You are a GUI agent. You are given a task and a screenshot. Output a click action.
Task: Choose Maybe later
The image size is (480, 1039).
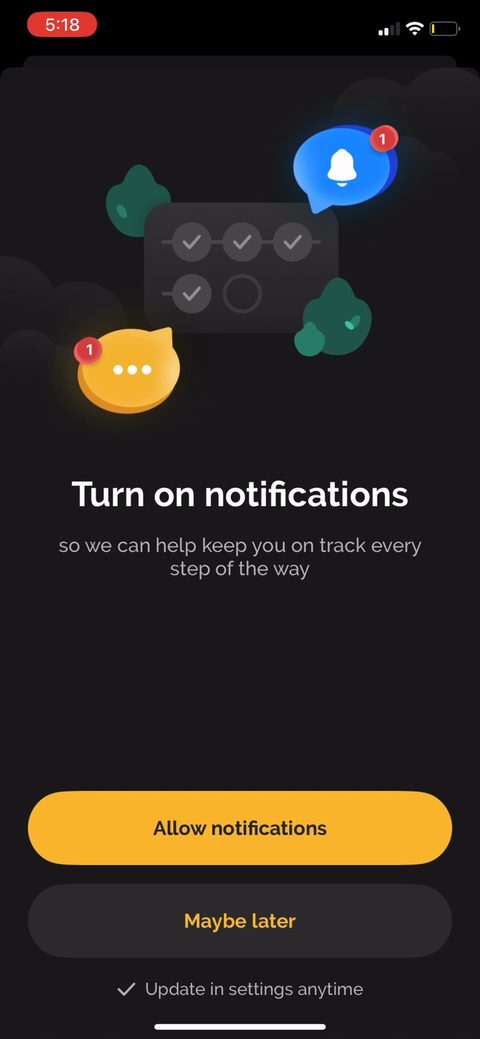pos(240,920)
